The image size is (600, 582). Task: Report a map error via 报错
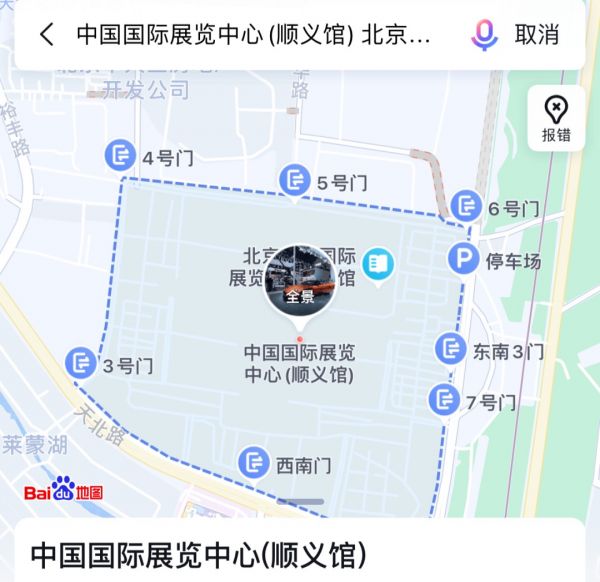[x=556, y=119]
